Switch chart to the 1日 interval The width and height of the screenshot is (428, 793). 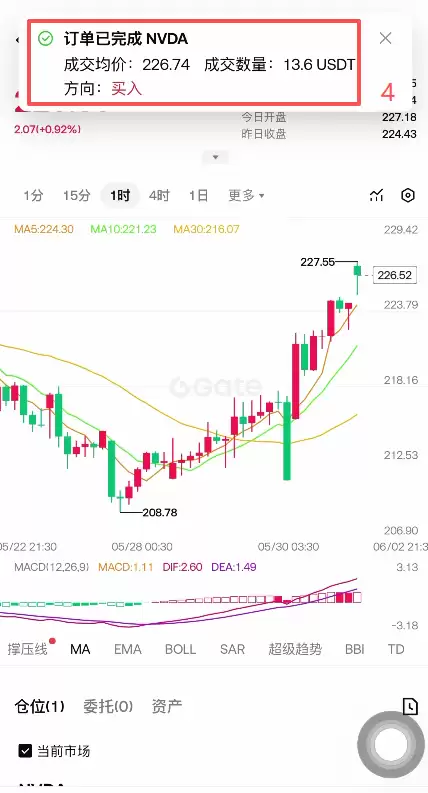click(198, 195)
